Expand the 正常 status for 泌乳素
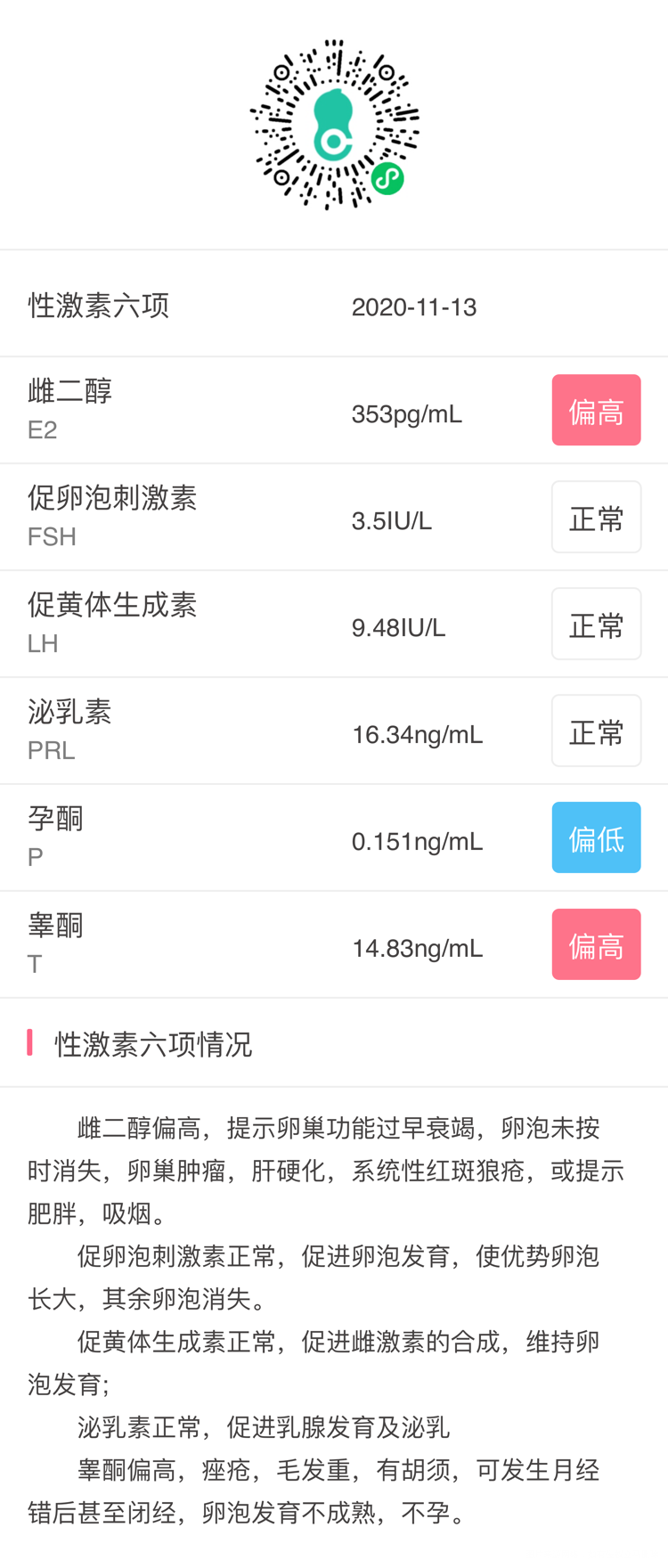The width and height of the screenshot is (668, 1568). [597, 730]
